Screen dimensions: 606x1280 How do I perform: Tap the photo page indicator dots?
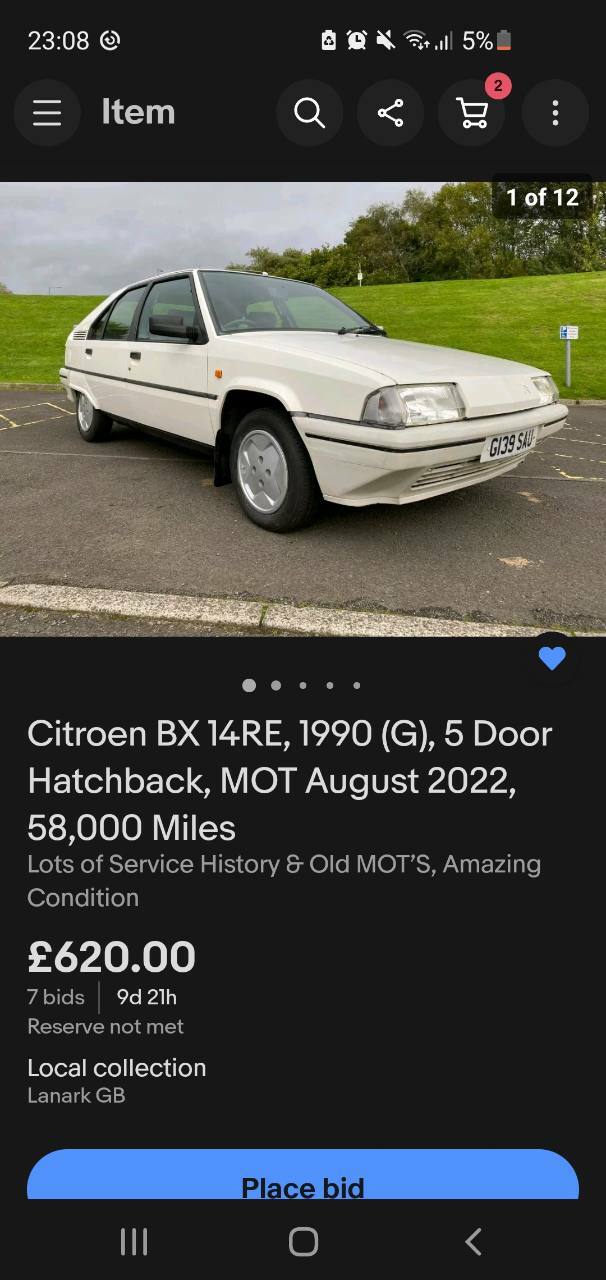click(x=302, y=685)
